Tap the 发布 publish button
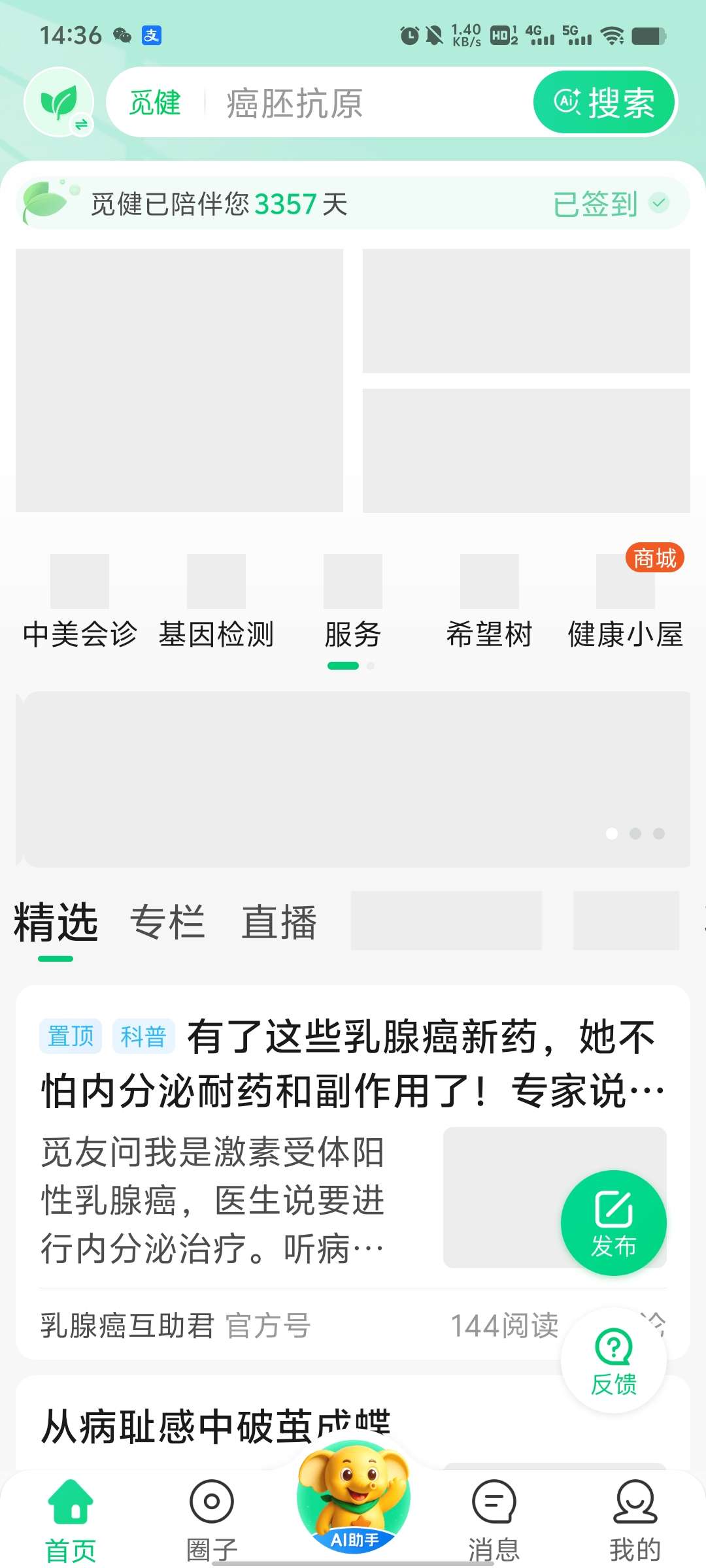 614,1223
